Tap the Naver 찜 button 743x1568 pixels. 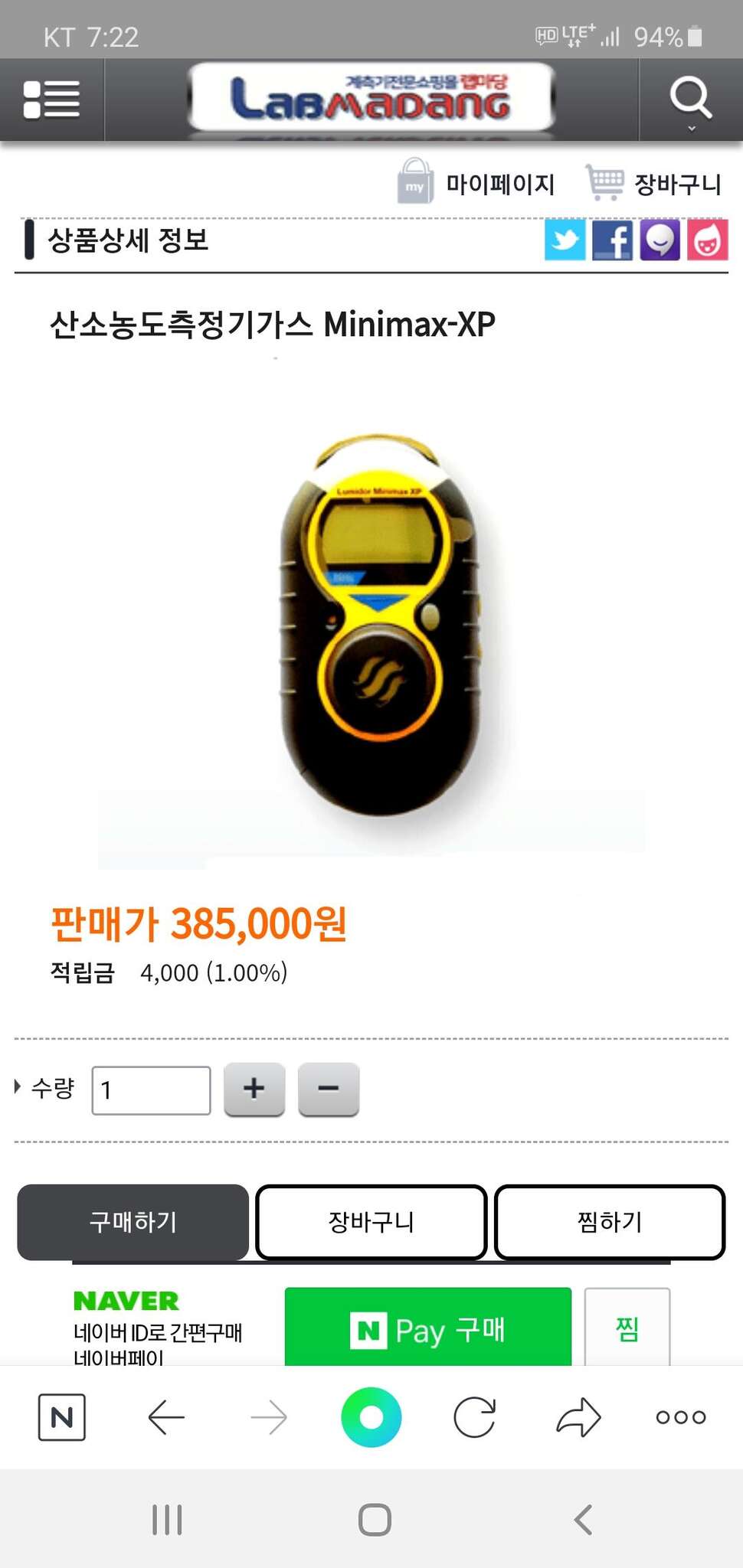pos(627,1328)
